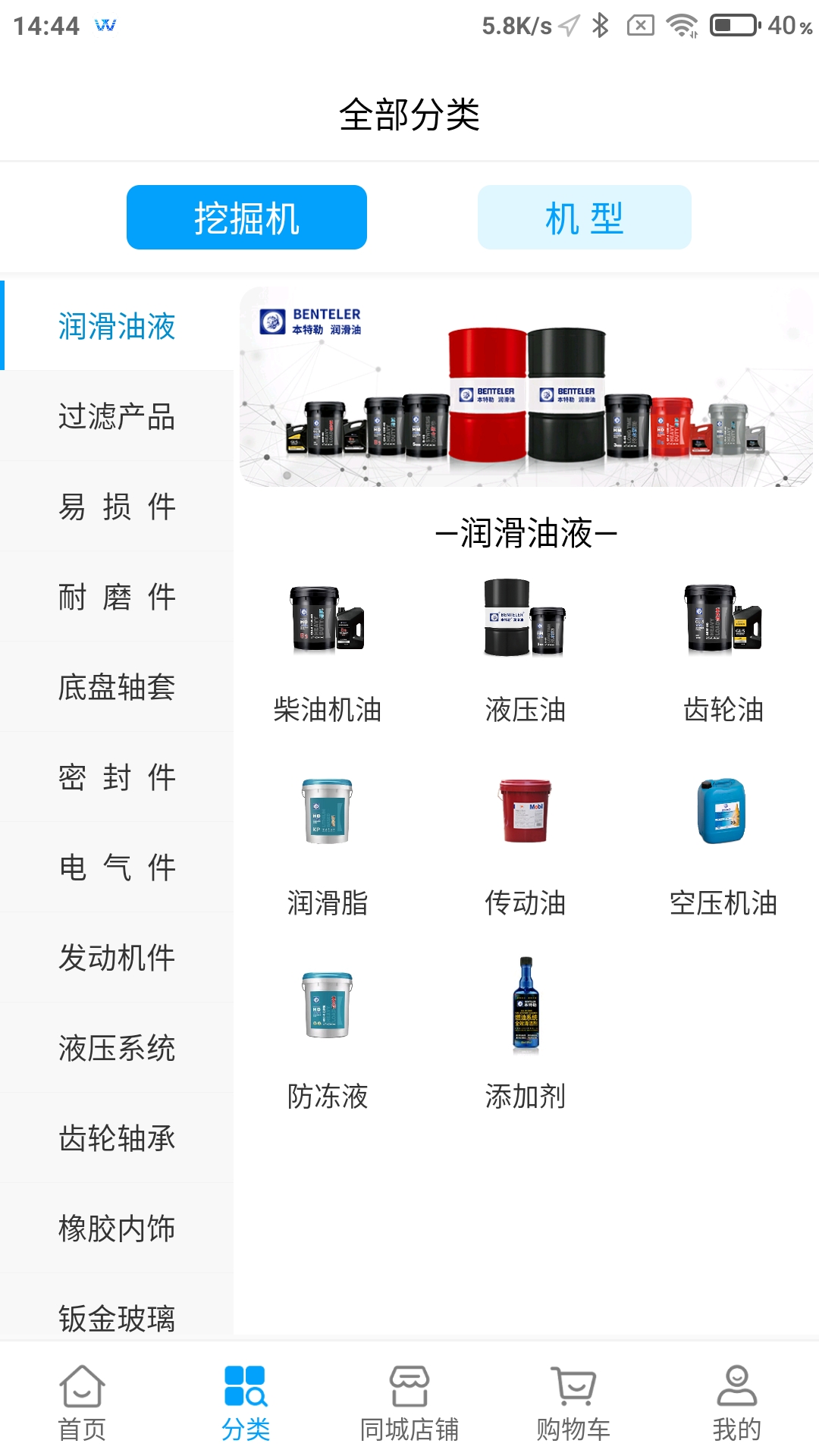Viewport: 819px width, 1456px height.
Task: Open 空压机油 subcategory
Action: [723, 842]
